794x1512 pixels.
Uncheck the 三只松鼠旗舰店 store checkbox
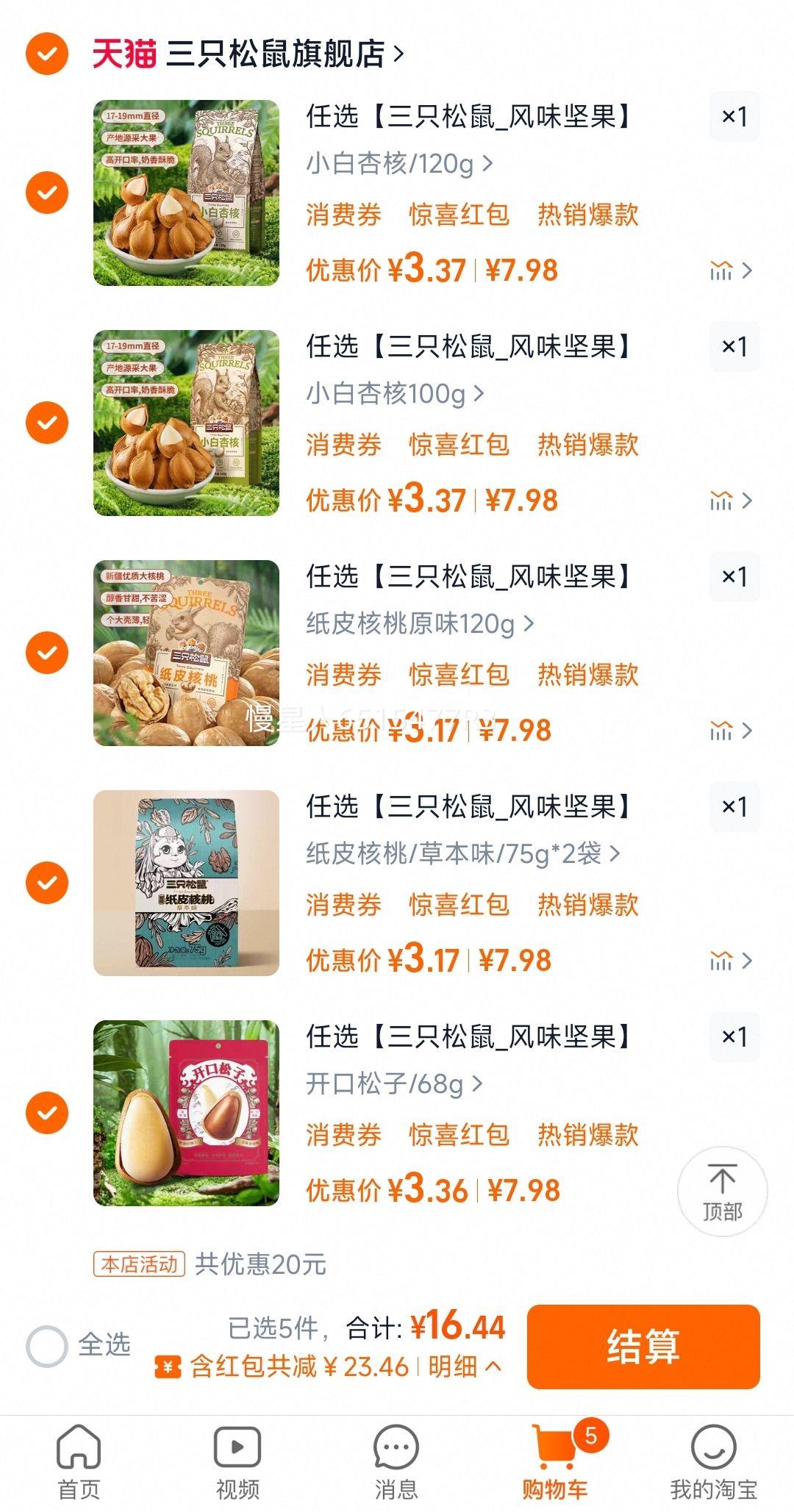(47, 54)
